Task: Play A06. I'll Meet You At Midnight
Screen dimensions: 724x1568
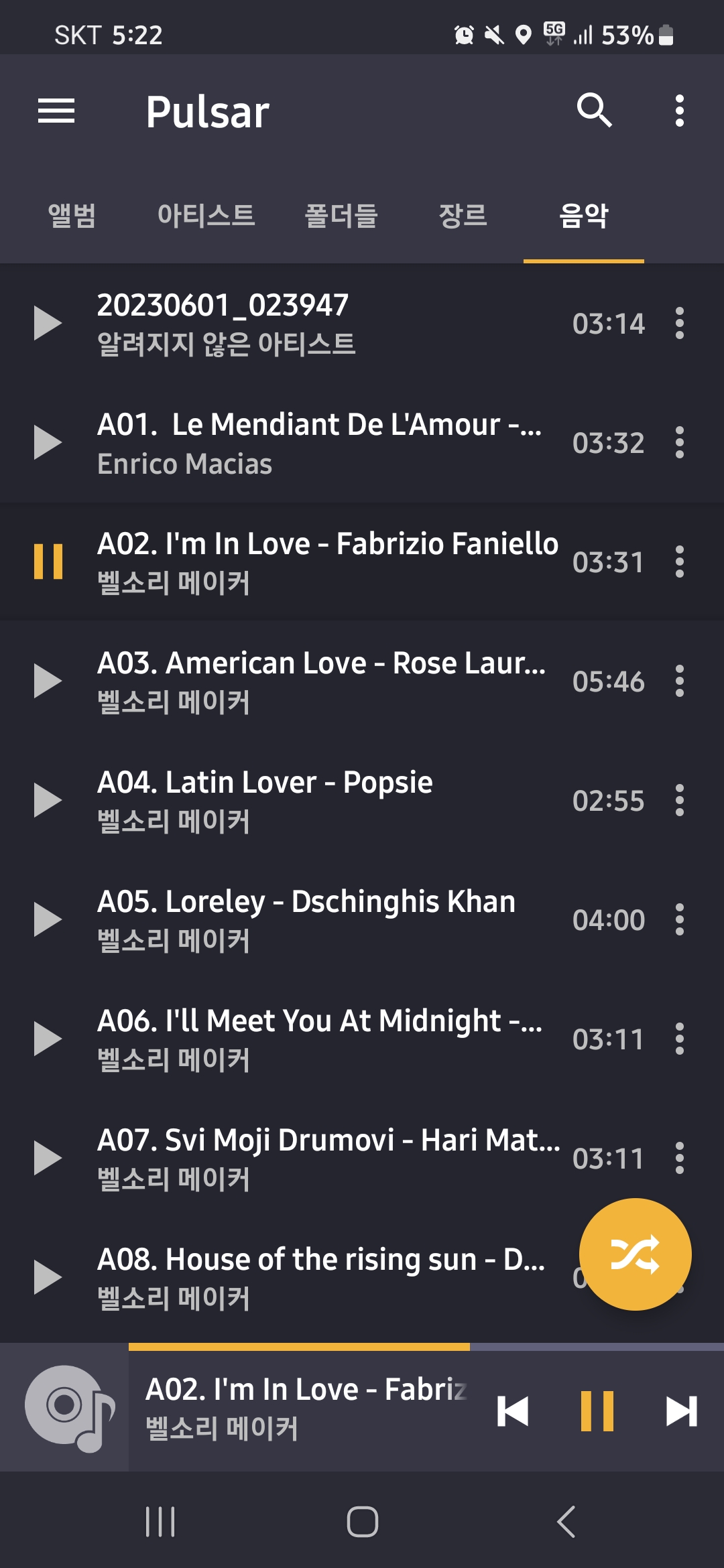Action: [x=48, y=1039]
